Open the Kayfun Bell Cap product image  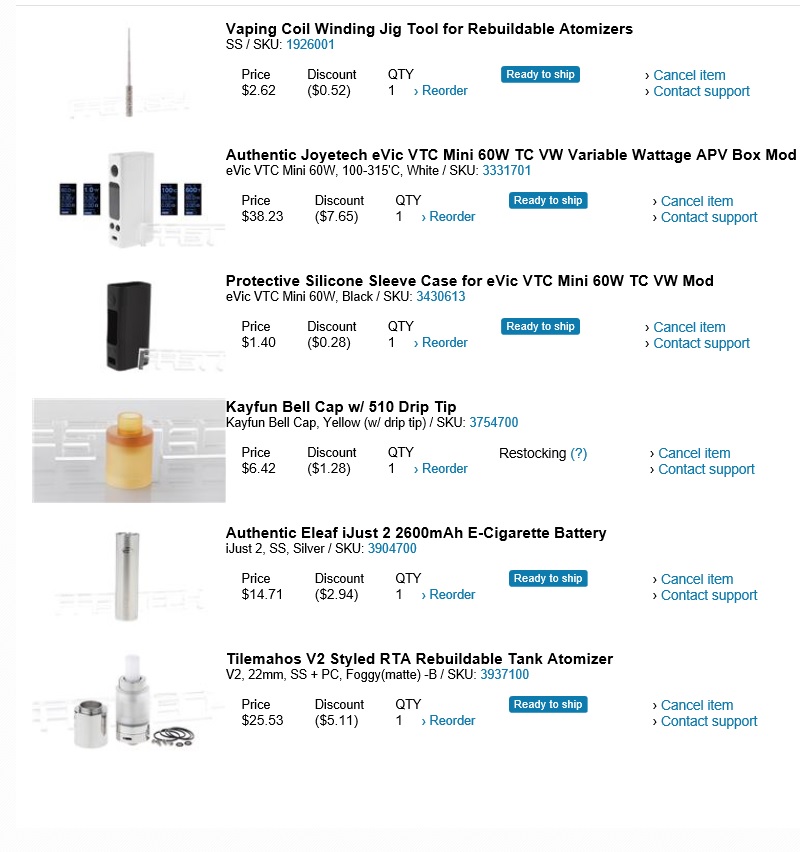click(128, 450)
